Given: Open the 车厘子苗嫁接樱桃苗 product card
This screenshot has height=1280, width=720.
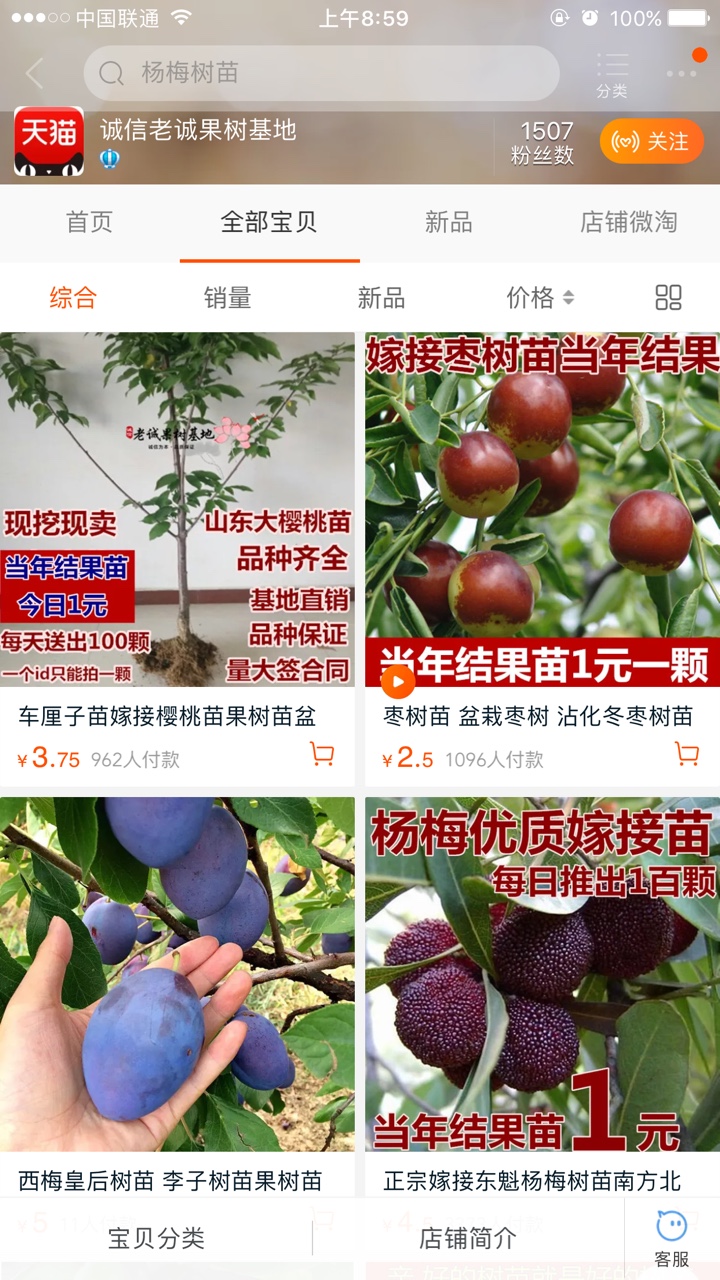Looking at the screenshot, I should [x=177, y=559].
